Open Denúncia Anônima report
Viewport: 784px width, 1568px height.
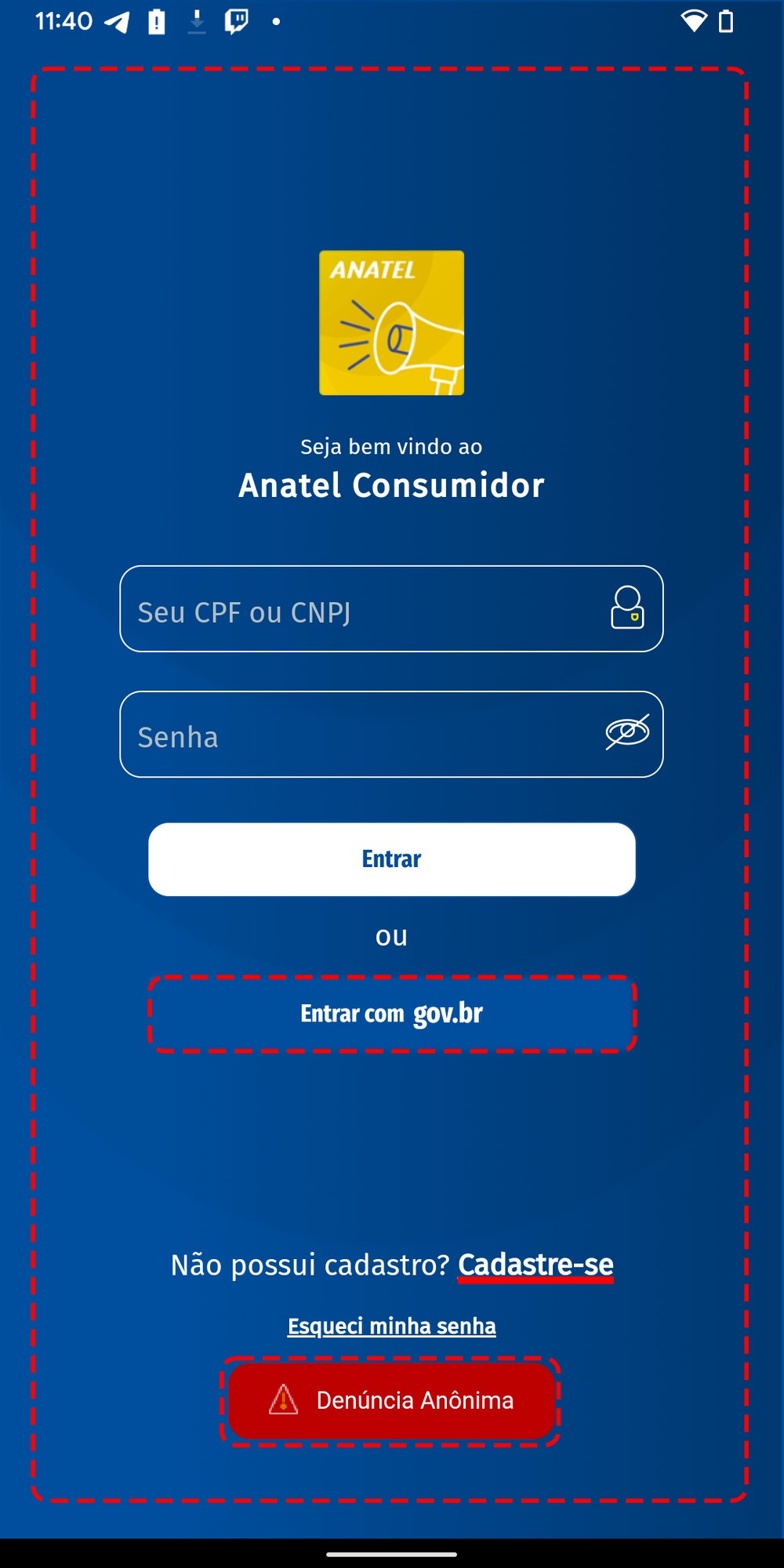click(391, 1401)
